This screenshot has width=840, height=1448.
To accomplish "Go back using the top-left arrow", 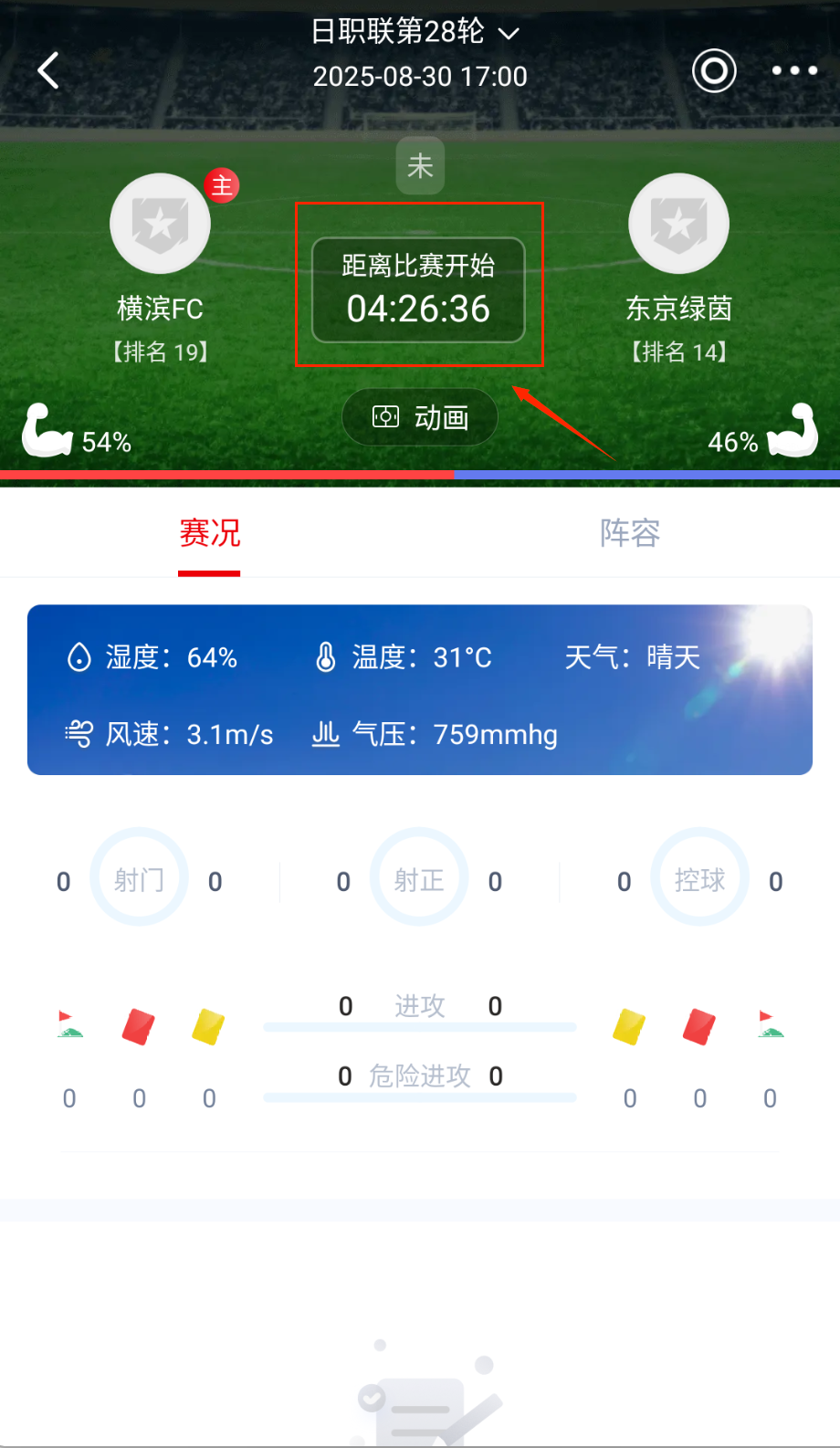I will point(48,70).
